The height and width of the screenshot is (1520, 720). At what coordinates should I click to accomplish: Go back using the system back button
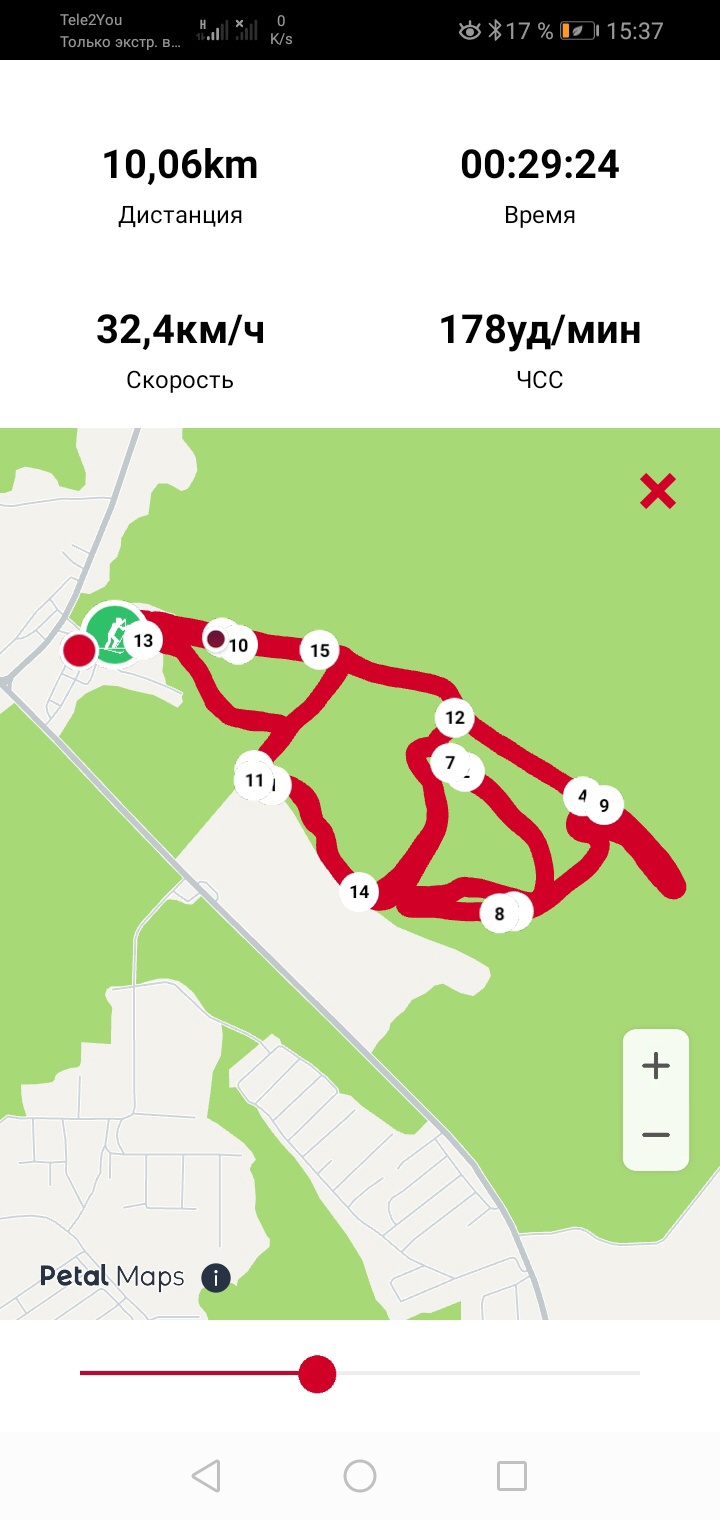click(x=206, y=1475)
